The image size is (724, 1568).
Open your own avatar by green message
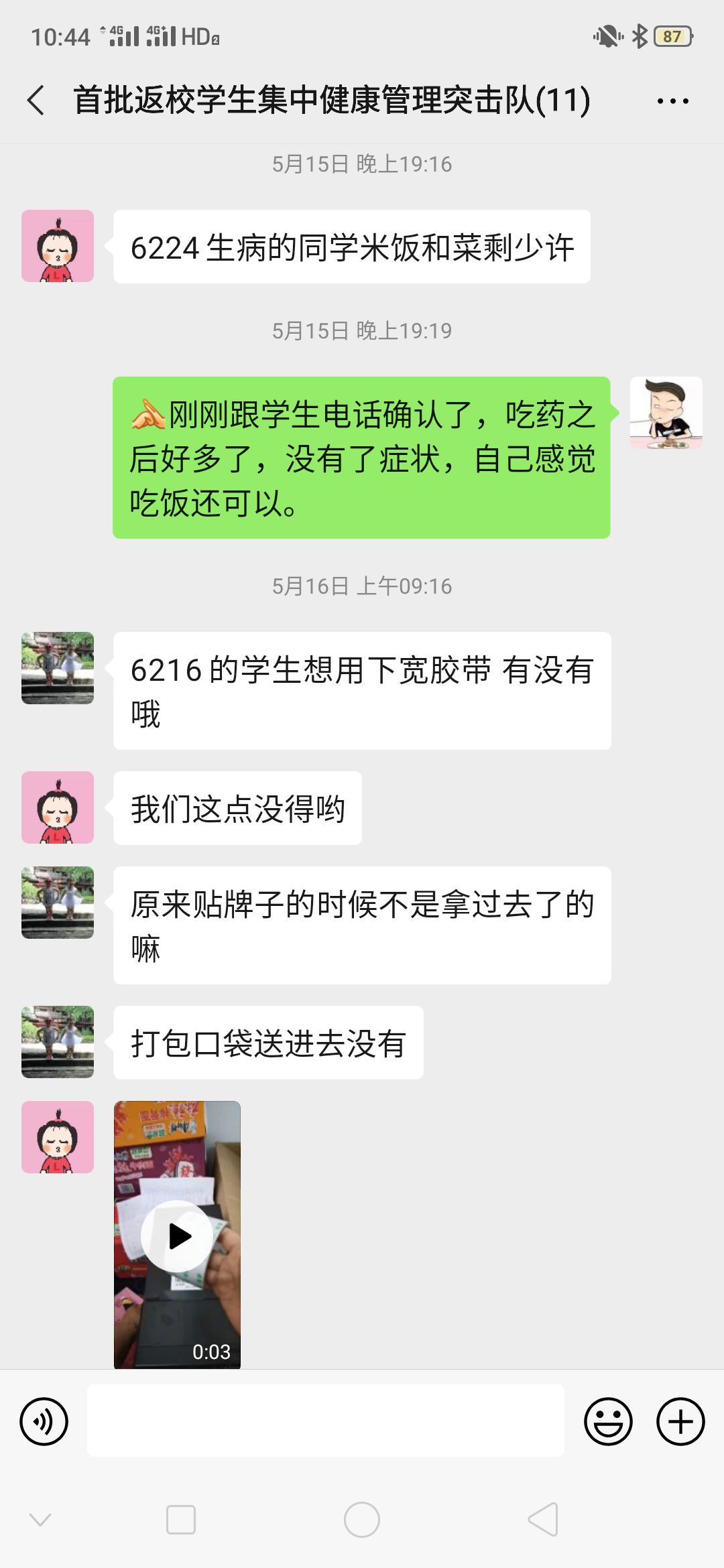[x=666, y=413]
